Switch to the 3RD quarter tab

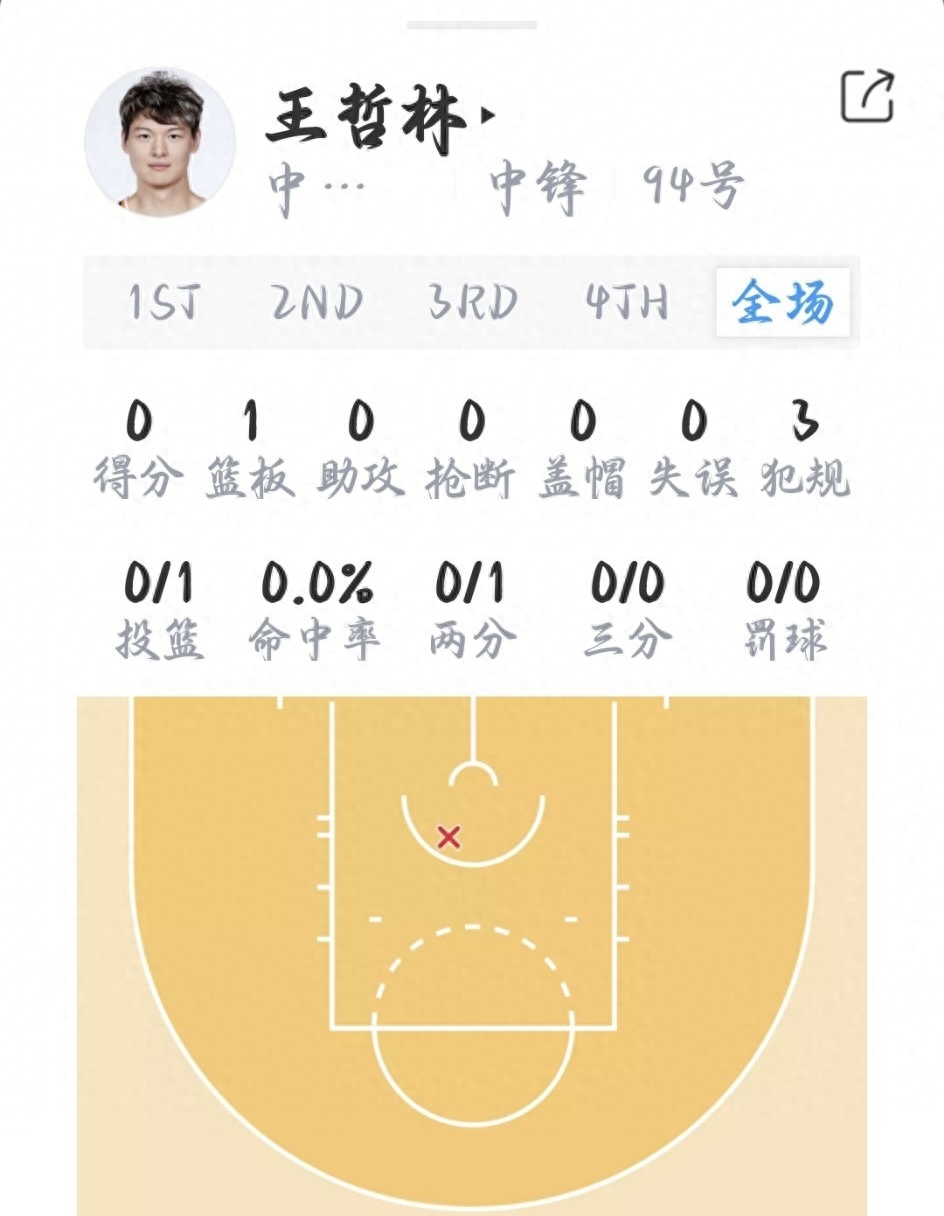473,303
